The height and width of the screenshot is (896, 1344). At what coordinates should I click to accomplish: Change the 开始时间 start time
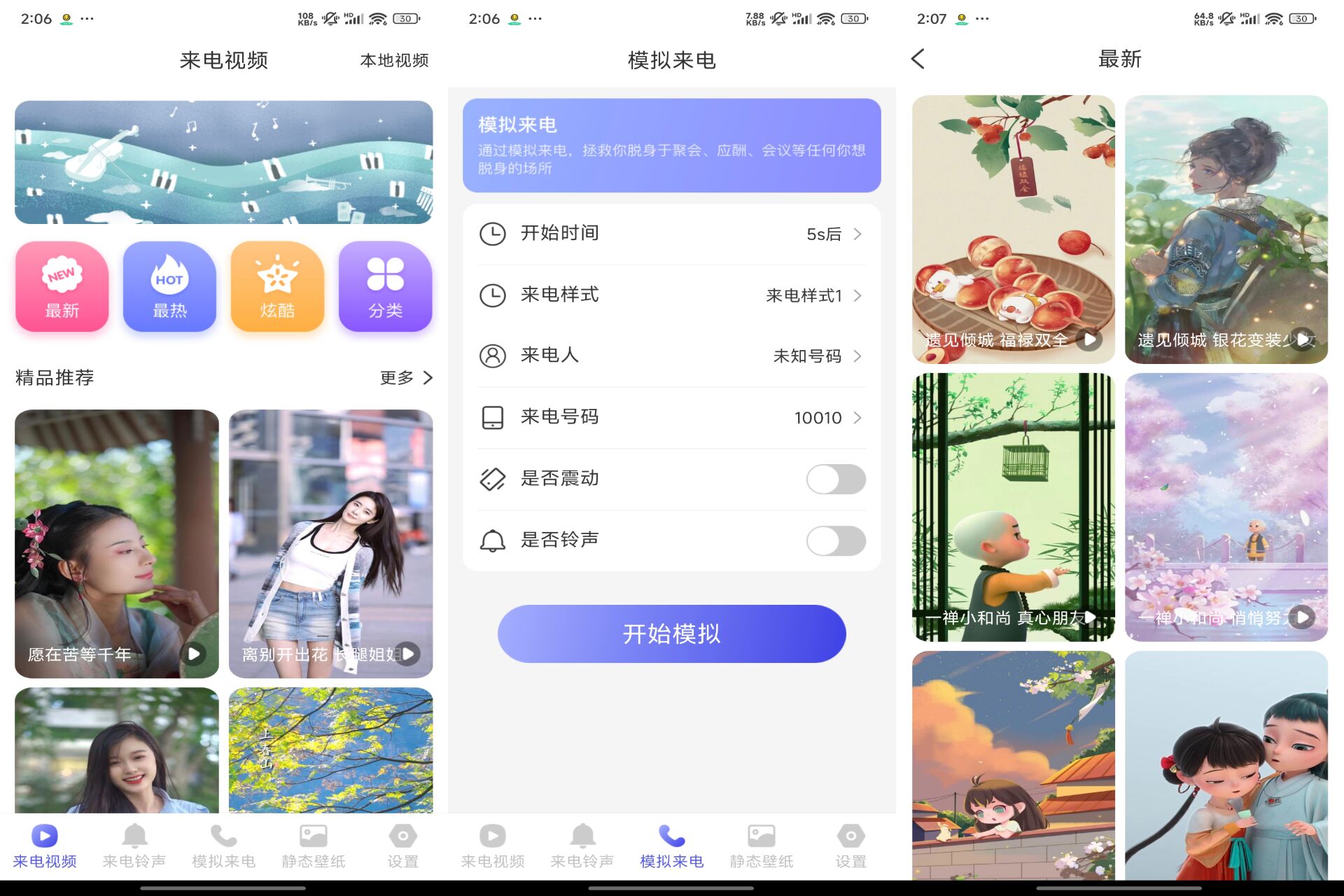[x=671, y=234]
